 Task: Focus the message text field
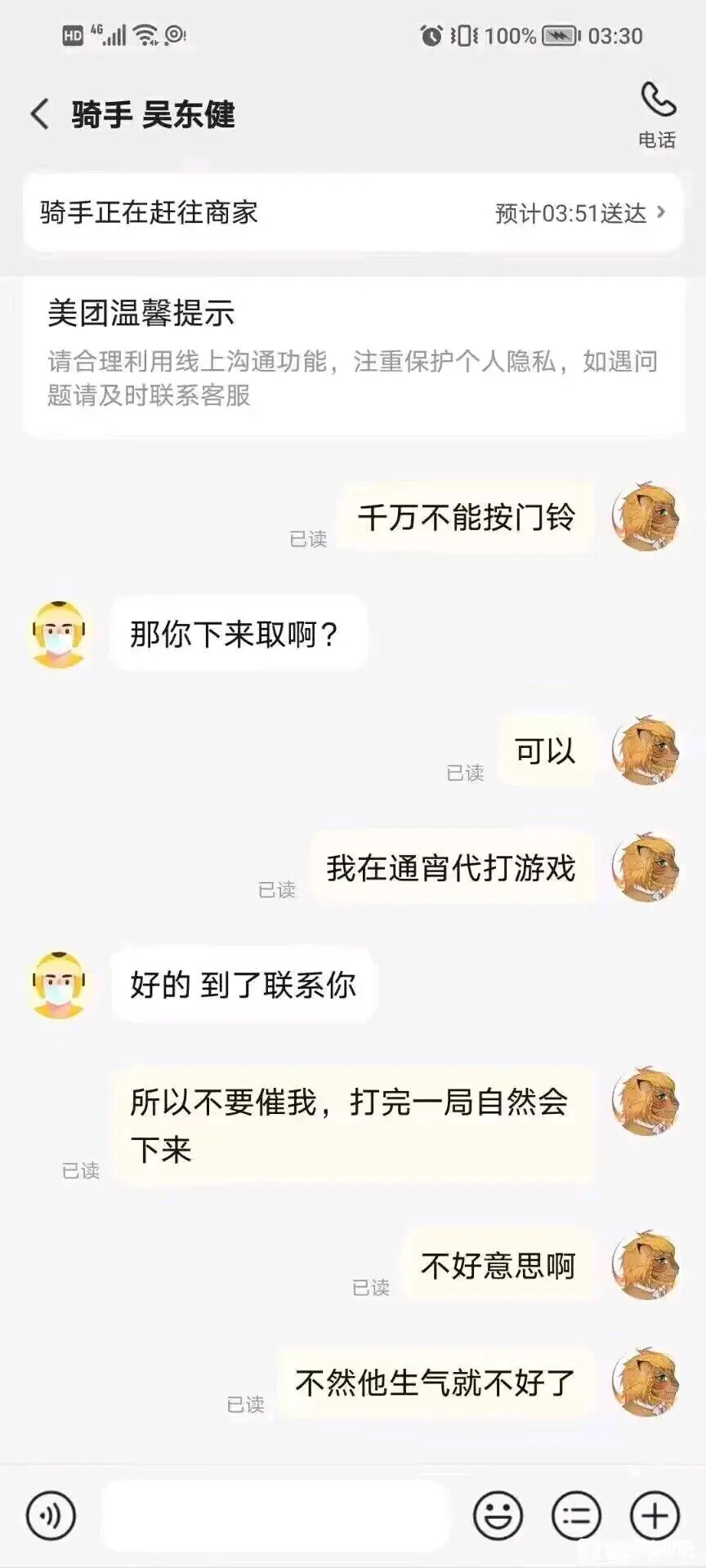275,1516
